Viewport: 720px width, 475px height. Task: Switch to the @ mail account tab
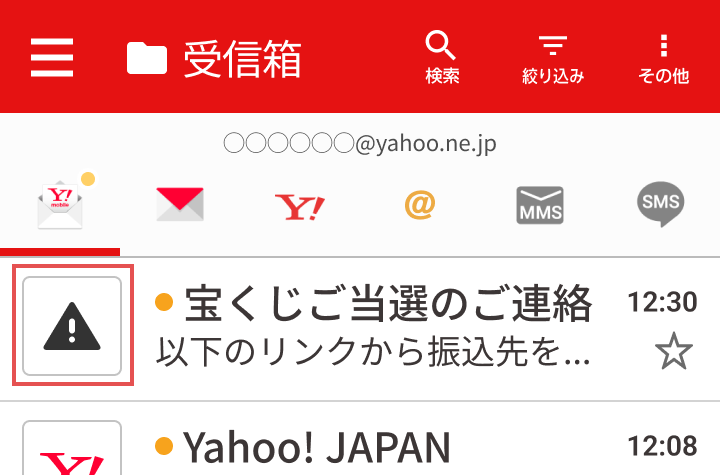click(420, 205)
